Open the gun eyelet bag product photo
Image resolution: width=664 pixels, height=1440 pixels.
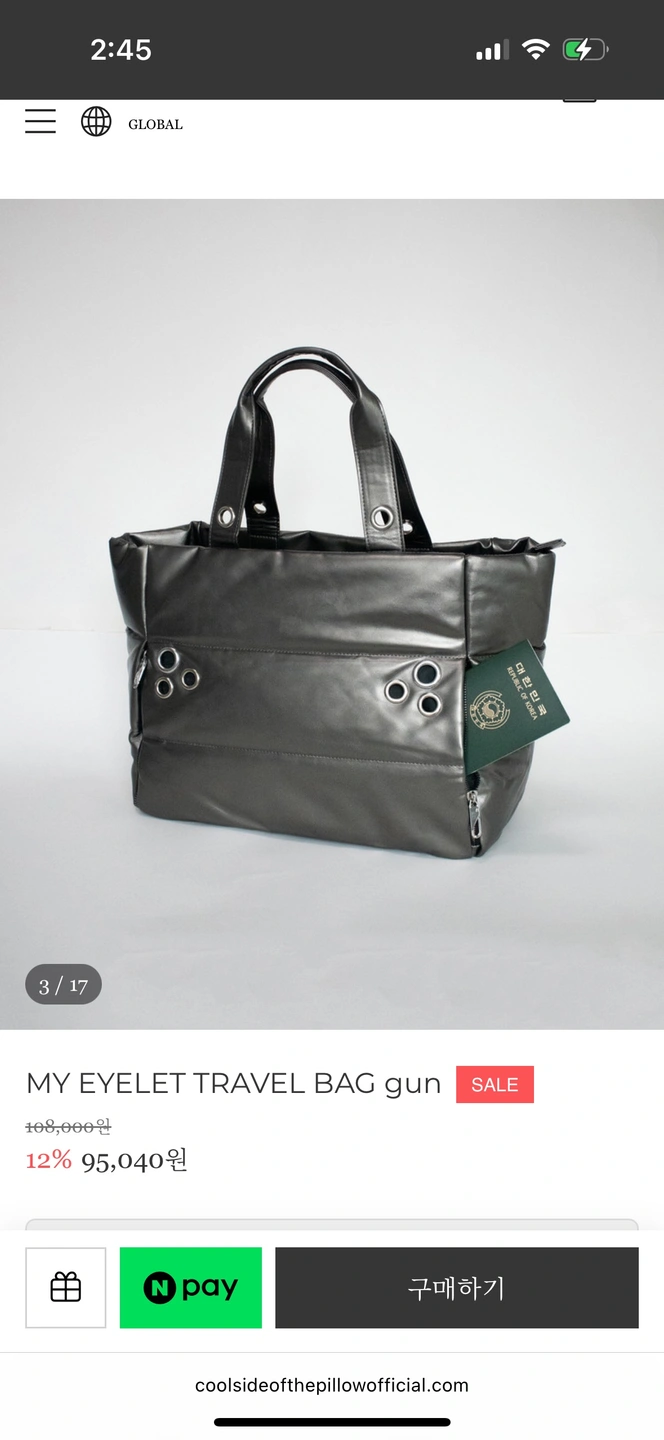pyautogui.click(x=332, y=613)
